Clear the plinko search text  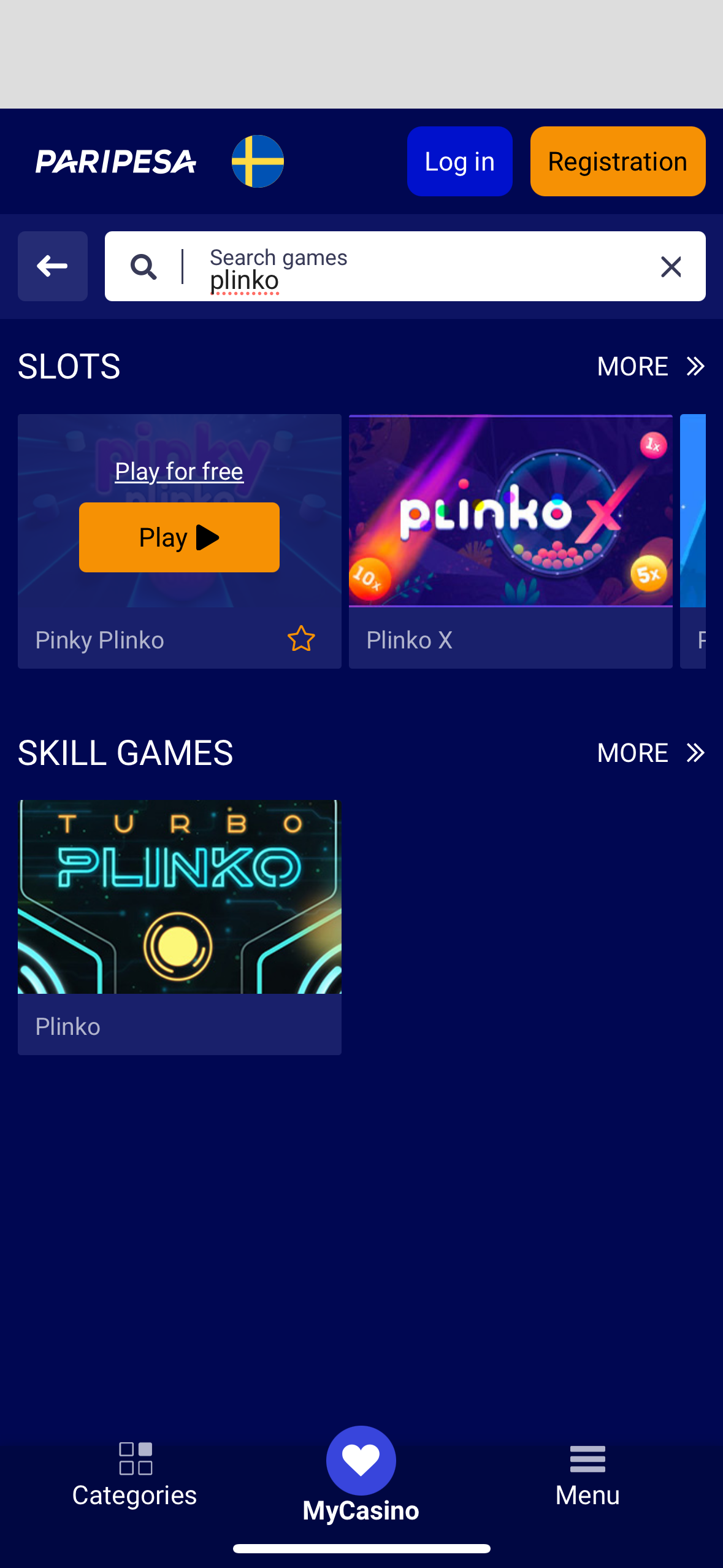pyautogui.click(x=671, y=267)
